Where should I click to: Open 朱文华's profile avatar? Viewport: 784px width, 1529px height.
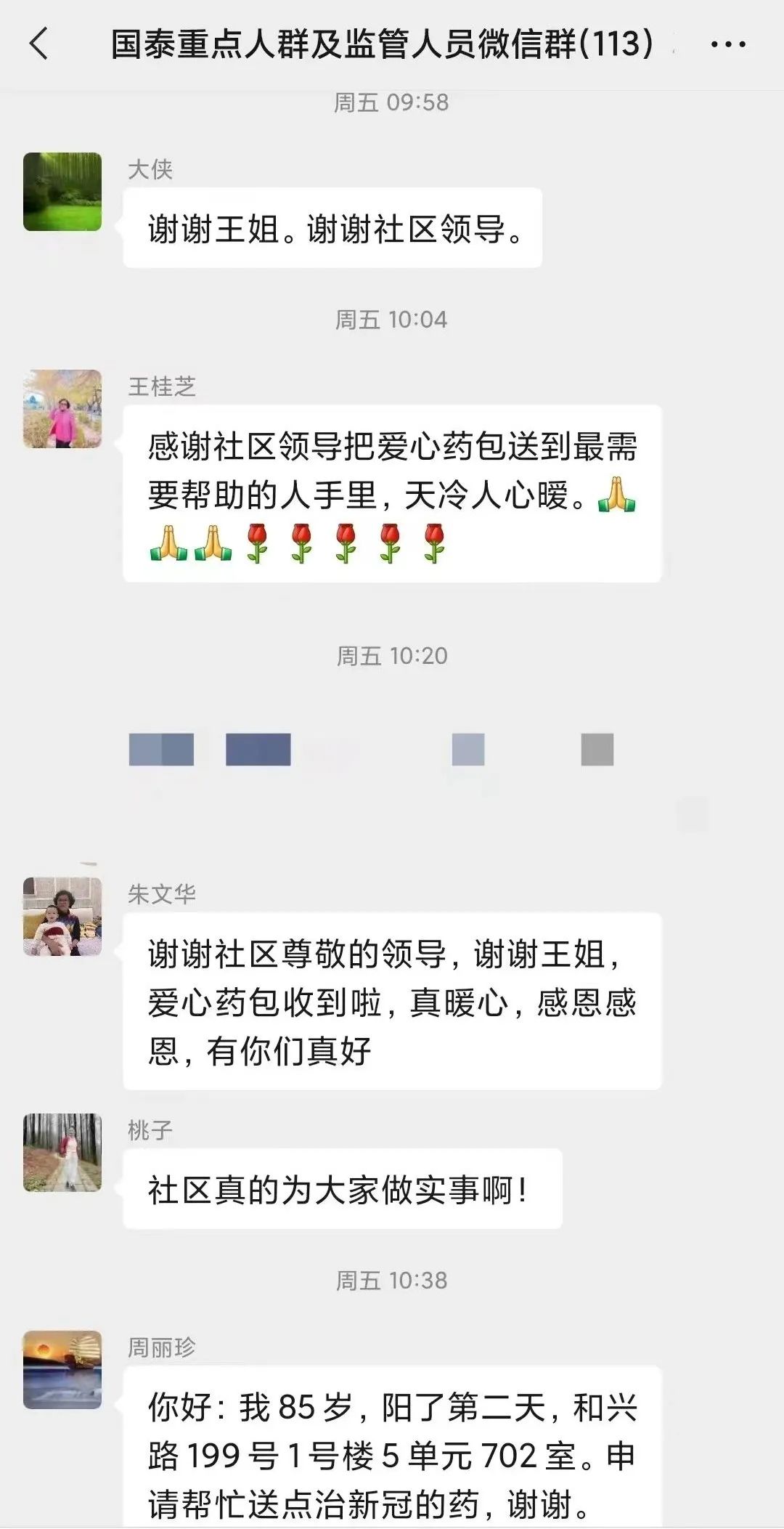point(62,917)
